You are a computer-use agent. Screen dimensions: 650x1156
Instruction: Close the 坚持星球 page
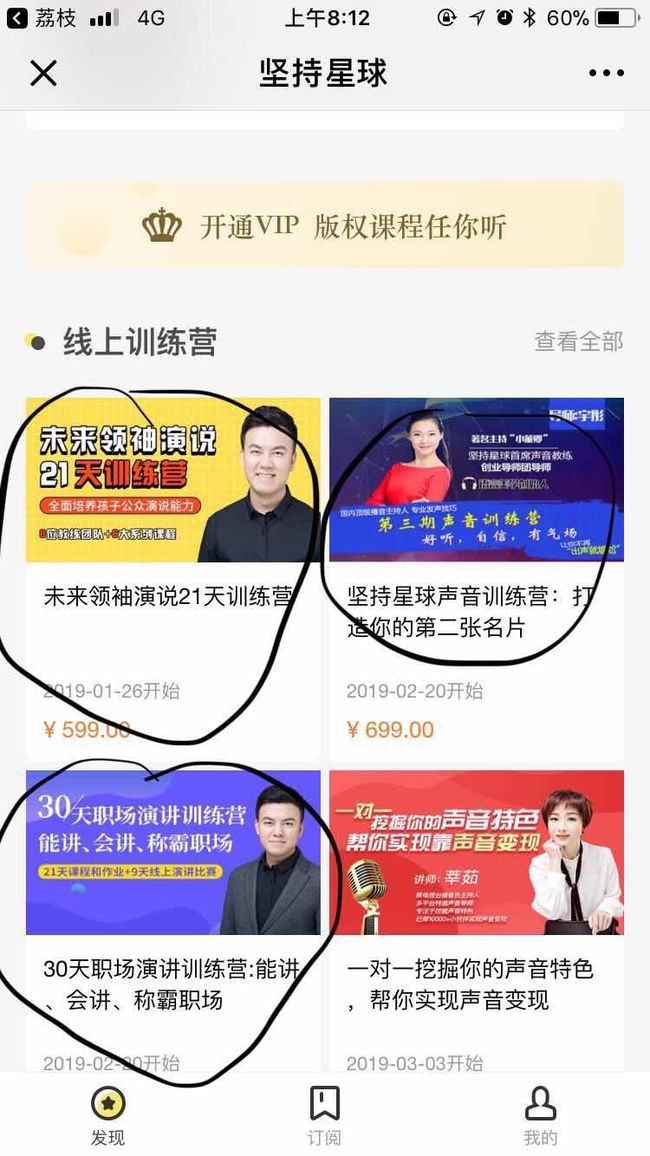(x=43, y=73)
